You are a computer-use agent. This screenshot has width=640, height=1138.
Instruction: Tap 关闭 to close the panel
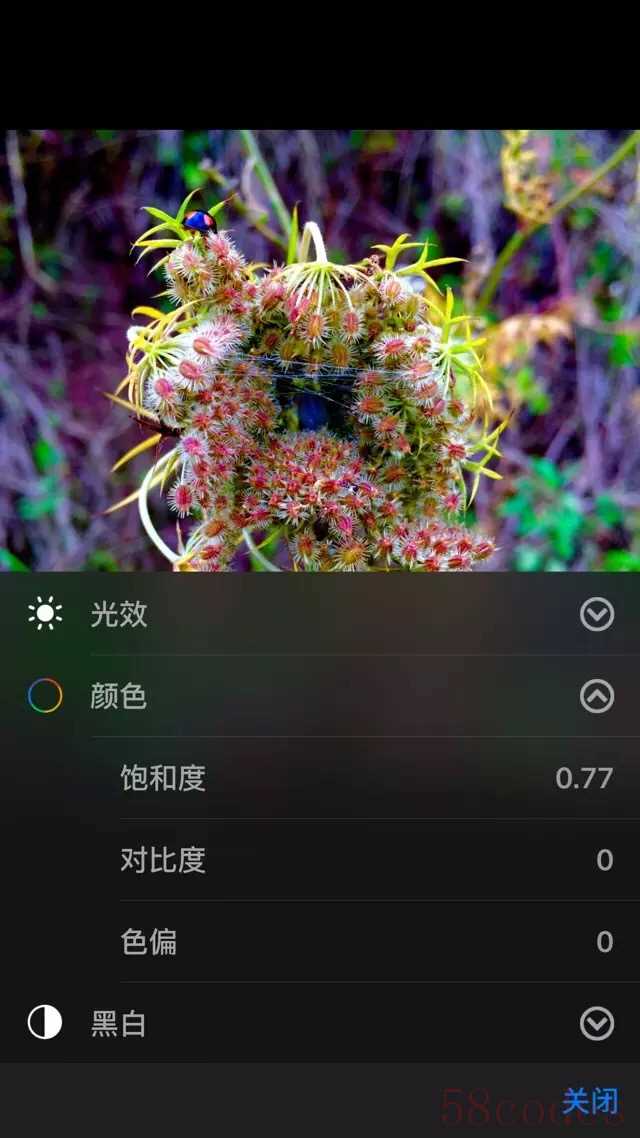coord(590,1101)
